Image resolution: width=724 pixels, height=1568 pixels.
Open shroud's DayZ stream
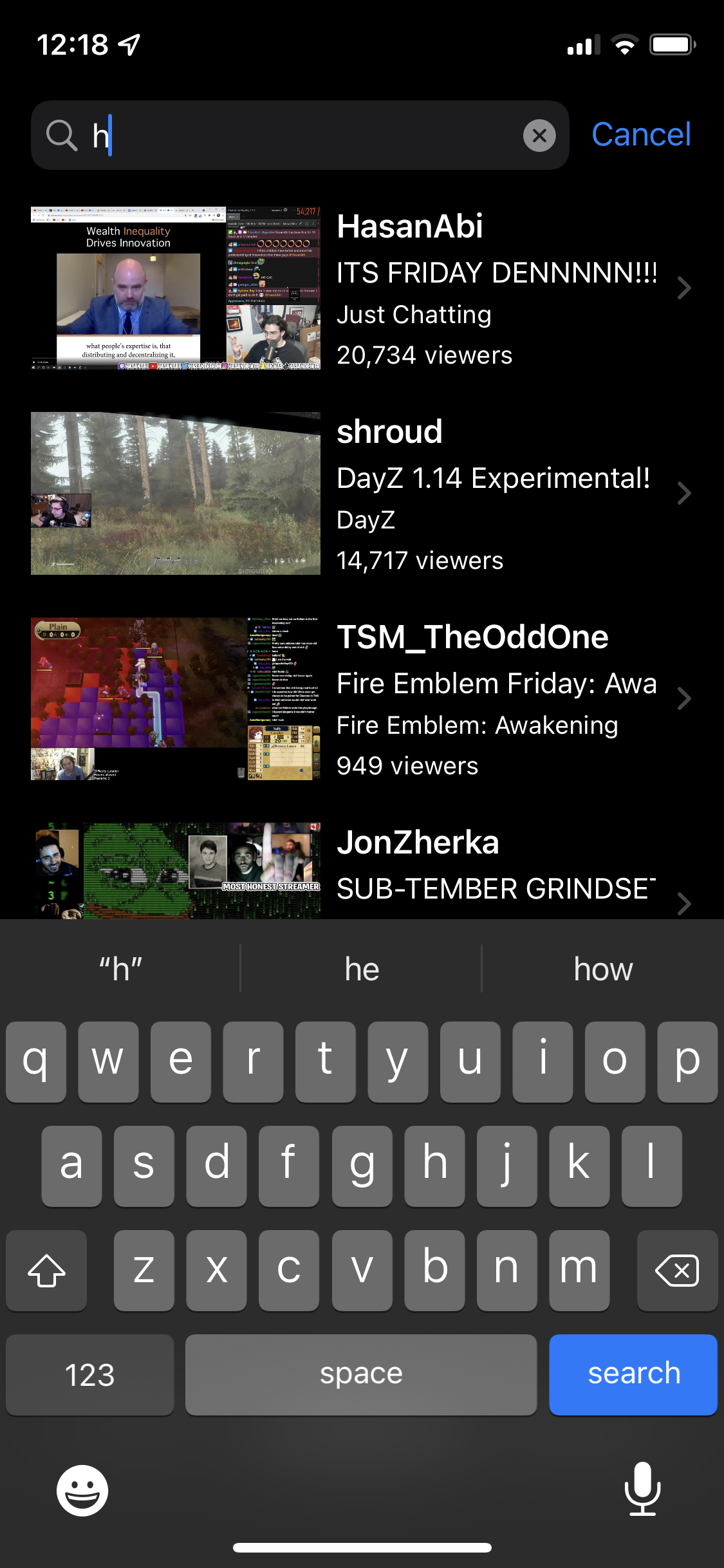point(362,494)
